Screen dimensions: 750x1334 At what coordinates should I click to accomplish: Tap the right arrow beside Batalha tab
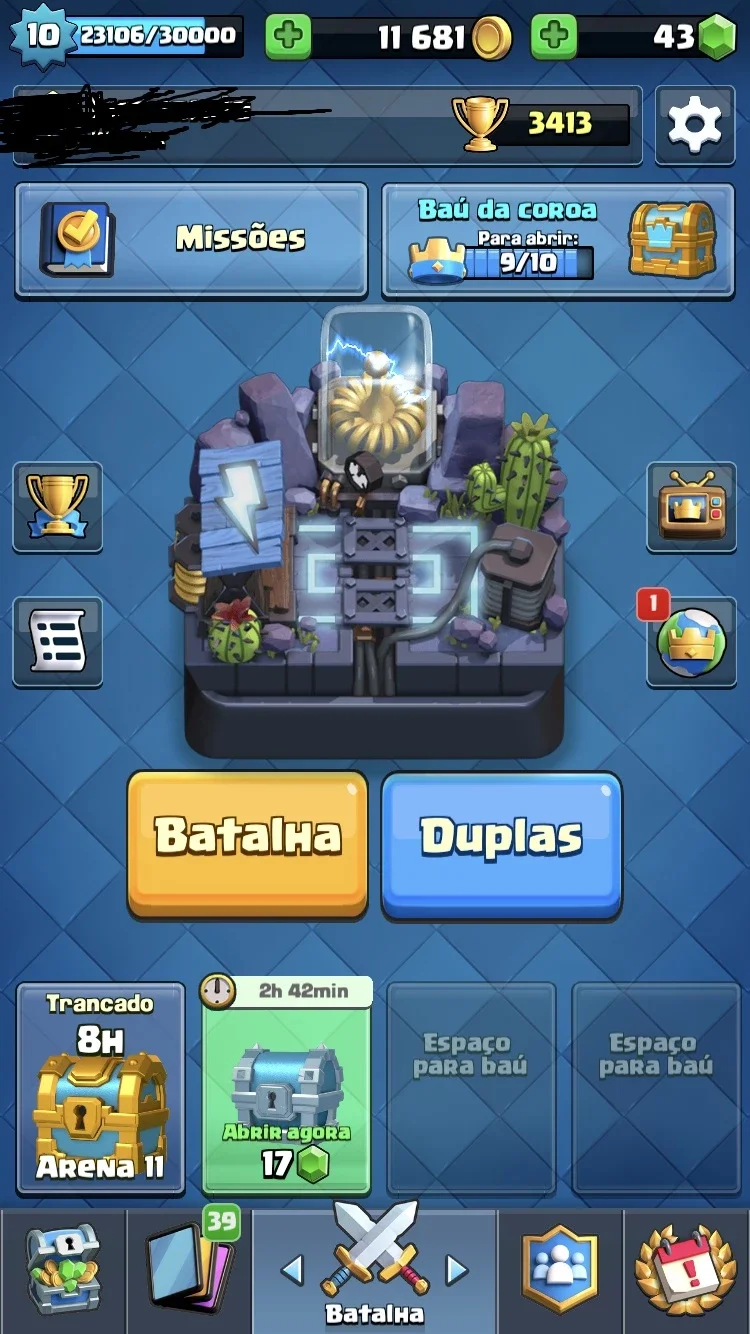tap(456, 1270)
